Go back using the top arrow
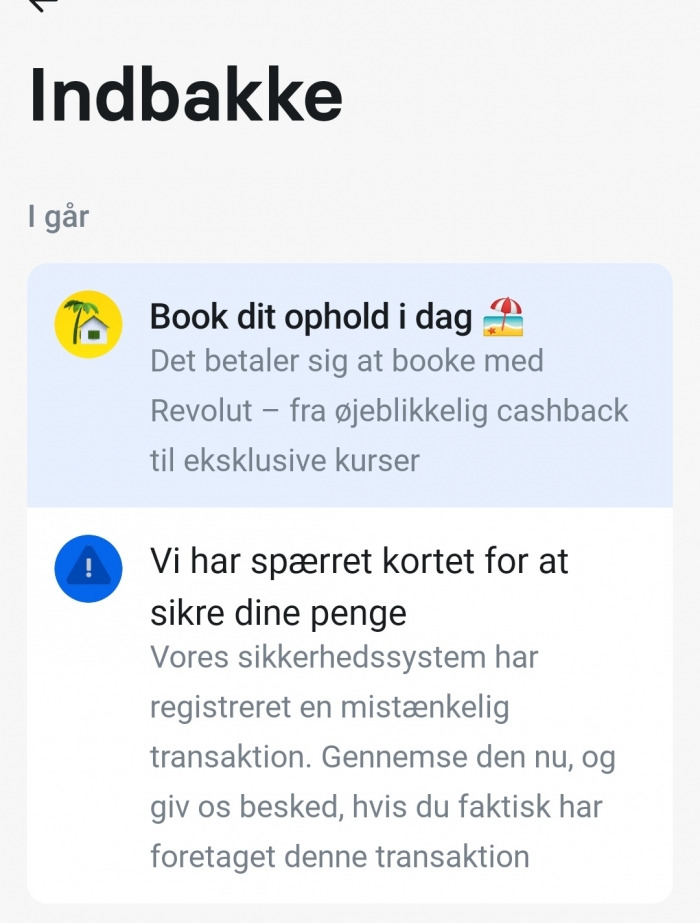Image resolution: width=700 pixels, height=923 pixels. point(44,4)
